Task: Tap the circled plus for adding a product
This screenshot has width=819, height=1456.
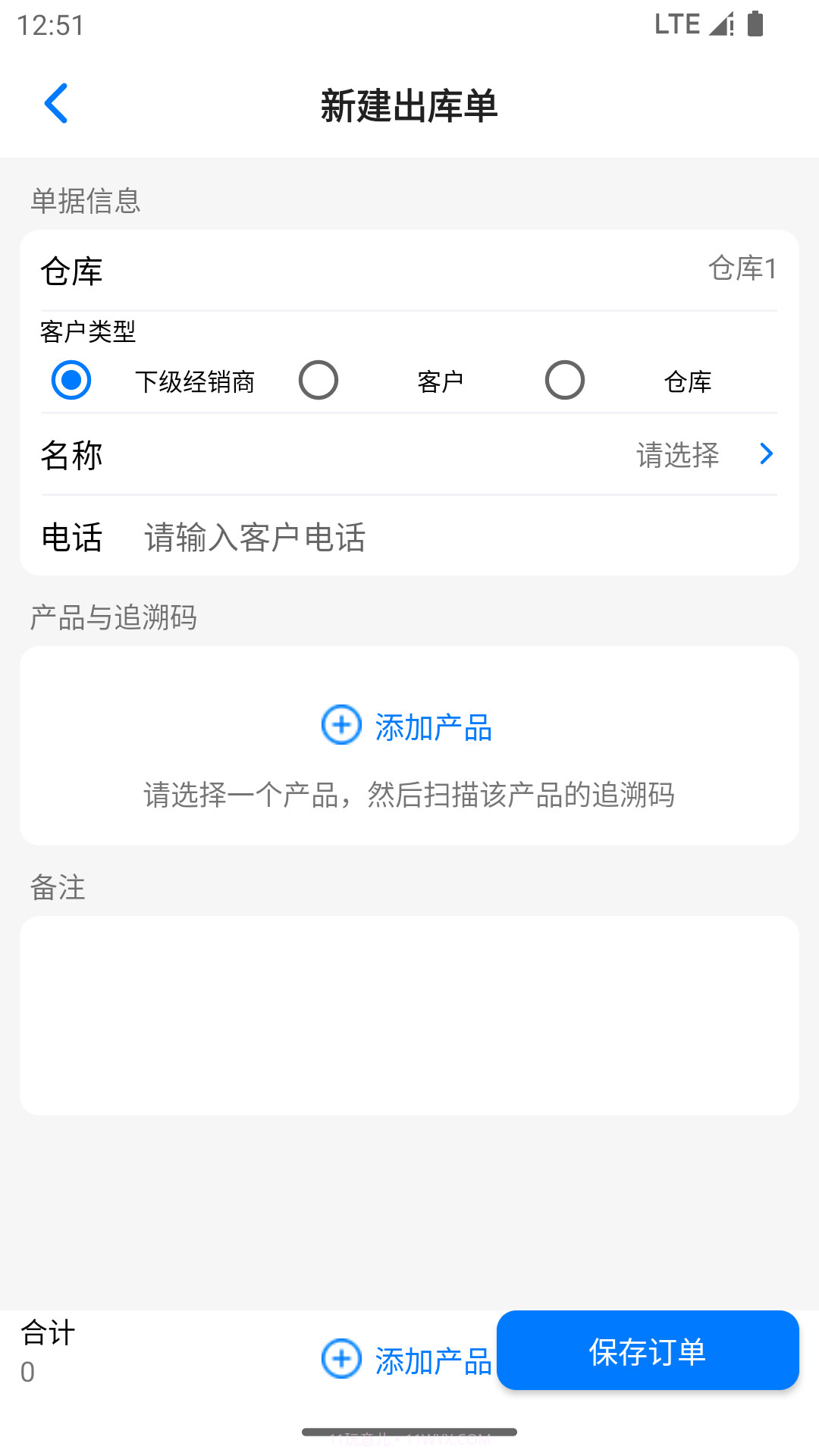Action: 341,725
